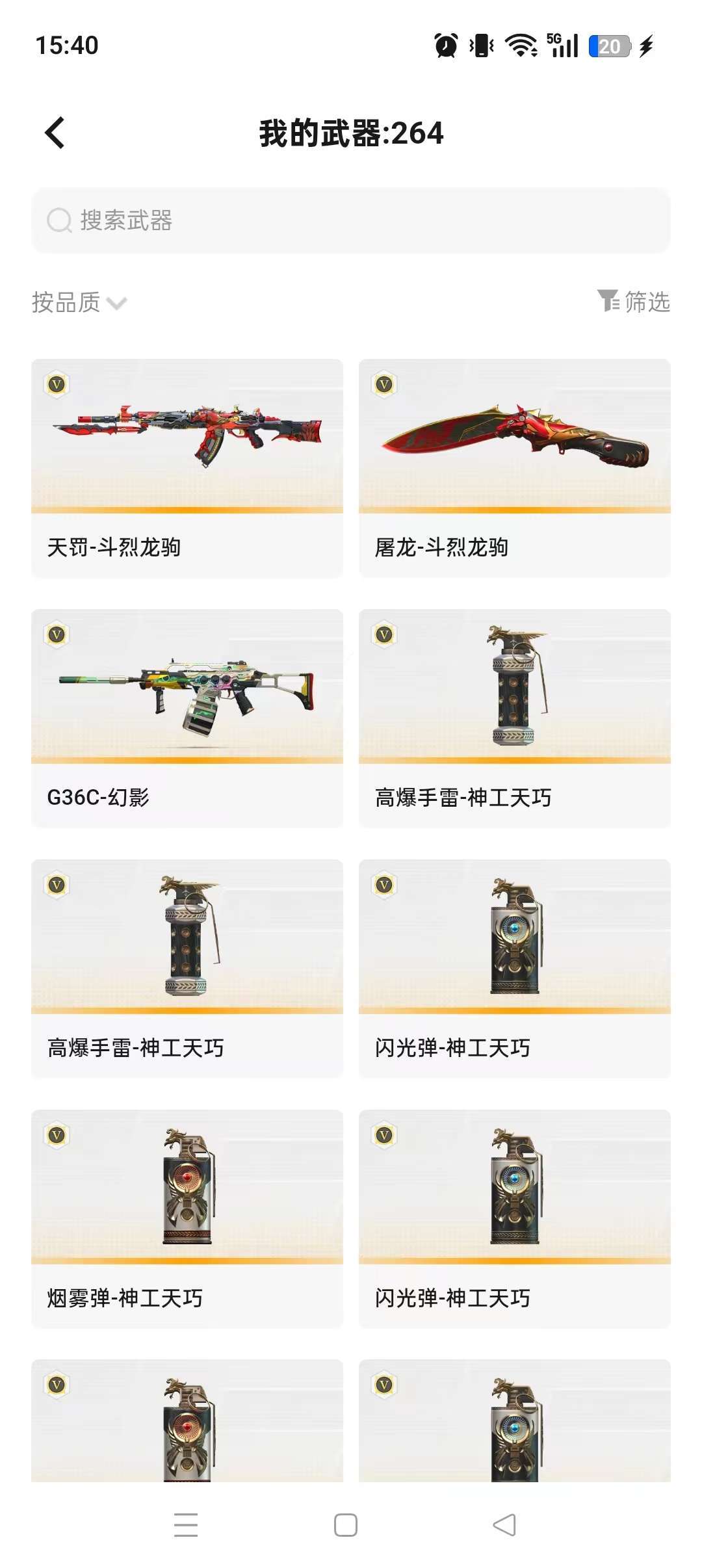
Task: Tap the system home button
Action: (x=345, y=1525)
